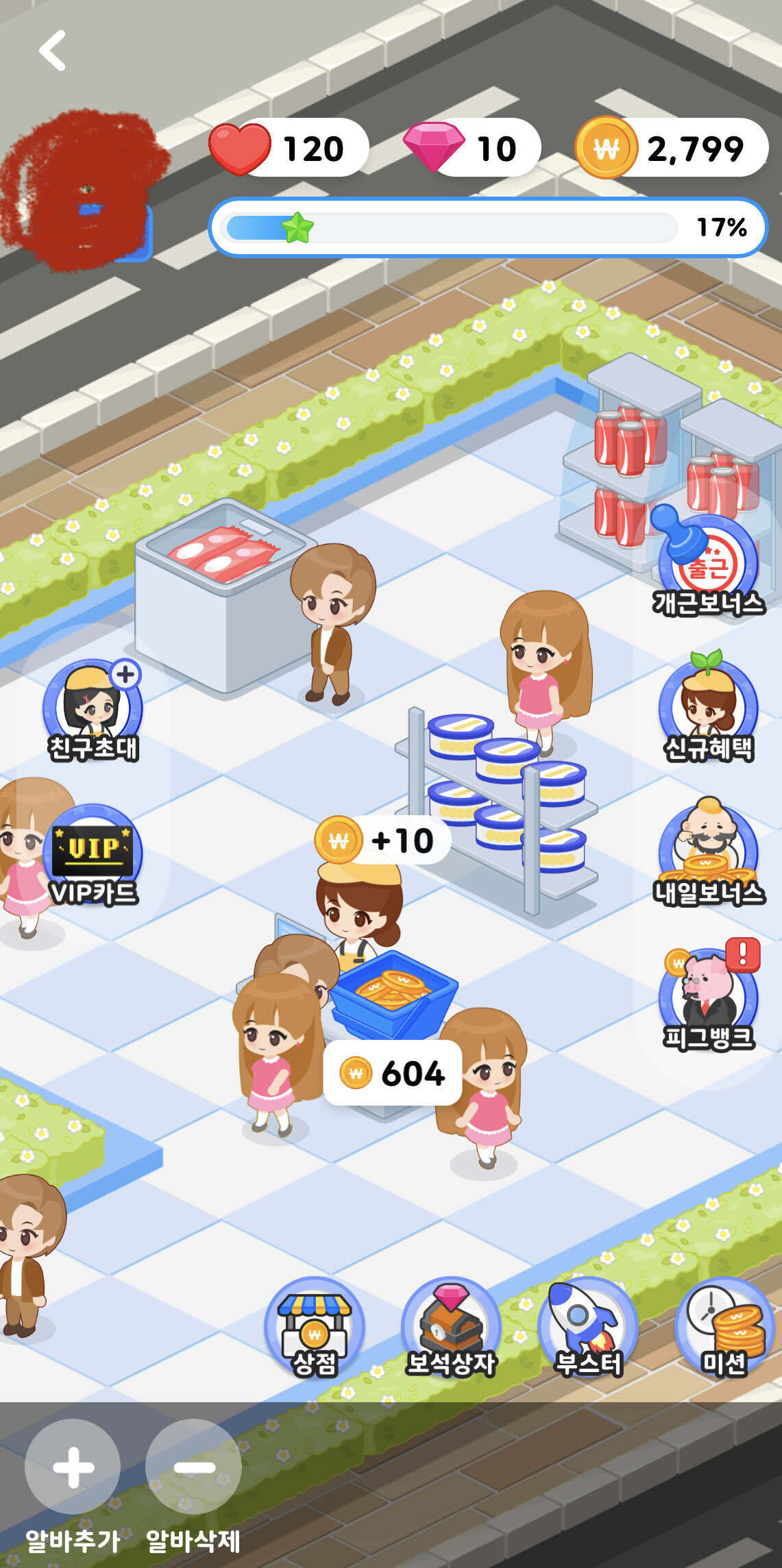This screenshot has height=1568, width=782.
Task: Collect the 604 coins from the blue basket
Action: click(x=393, y=1073)
